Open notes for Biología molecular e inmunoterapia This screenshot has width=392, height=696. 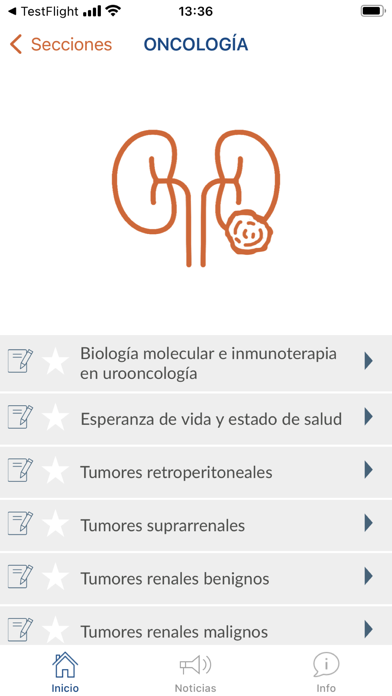pos(20,361)
